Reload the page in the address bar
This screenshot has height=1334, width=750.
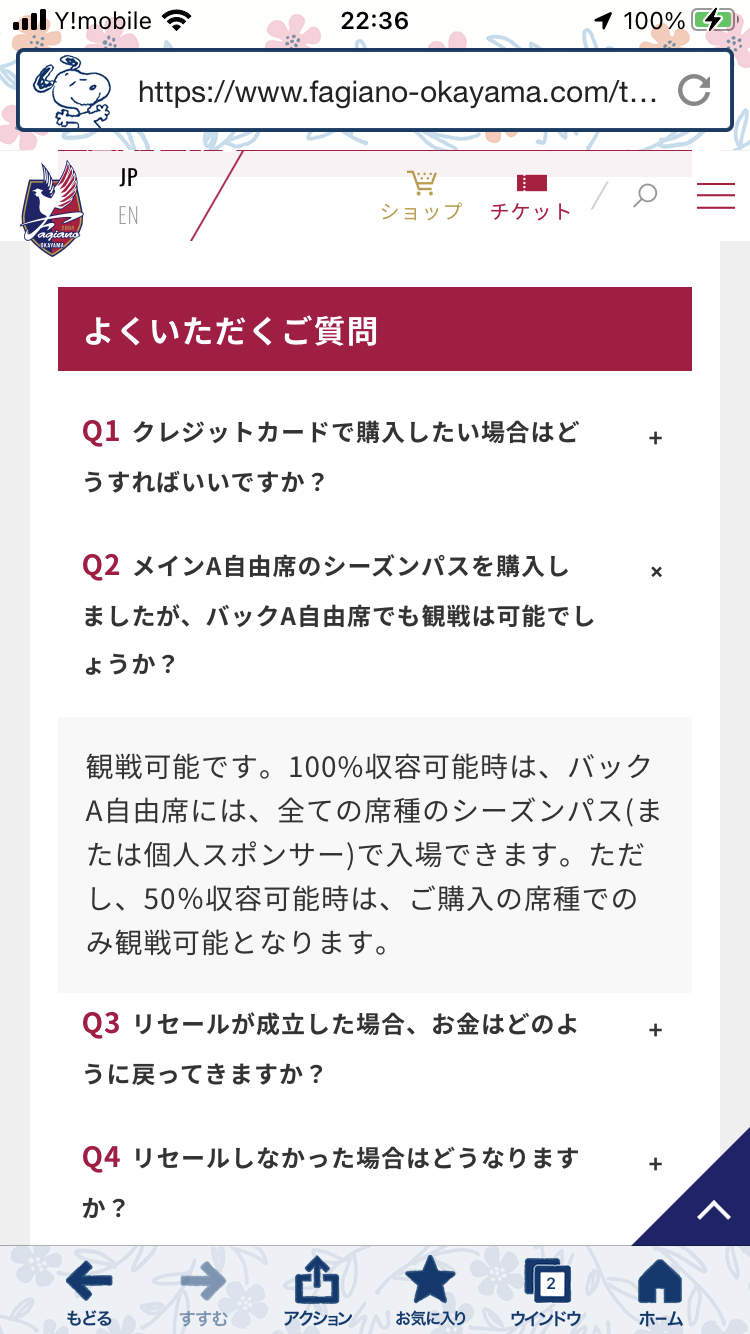[x=693, y=91]
